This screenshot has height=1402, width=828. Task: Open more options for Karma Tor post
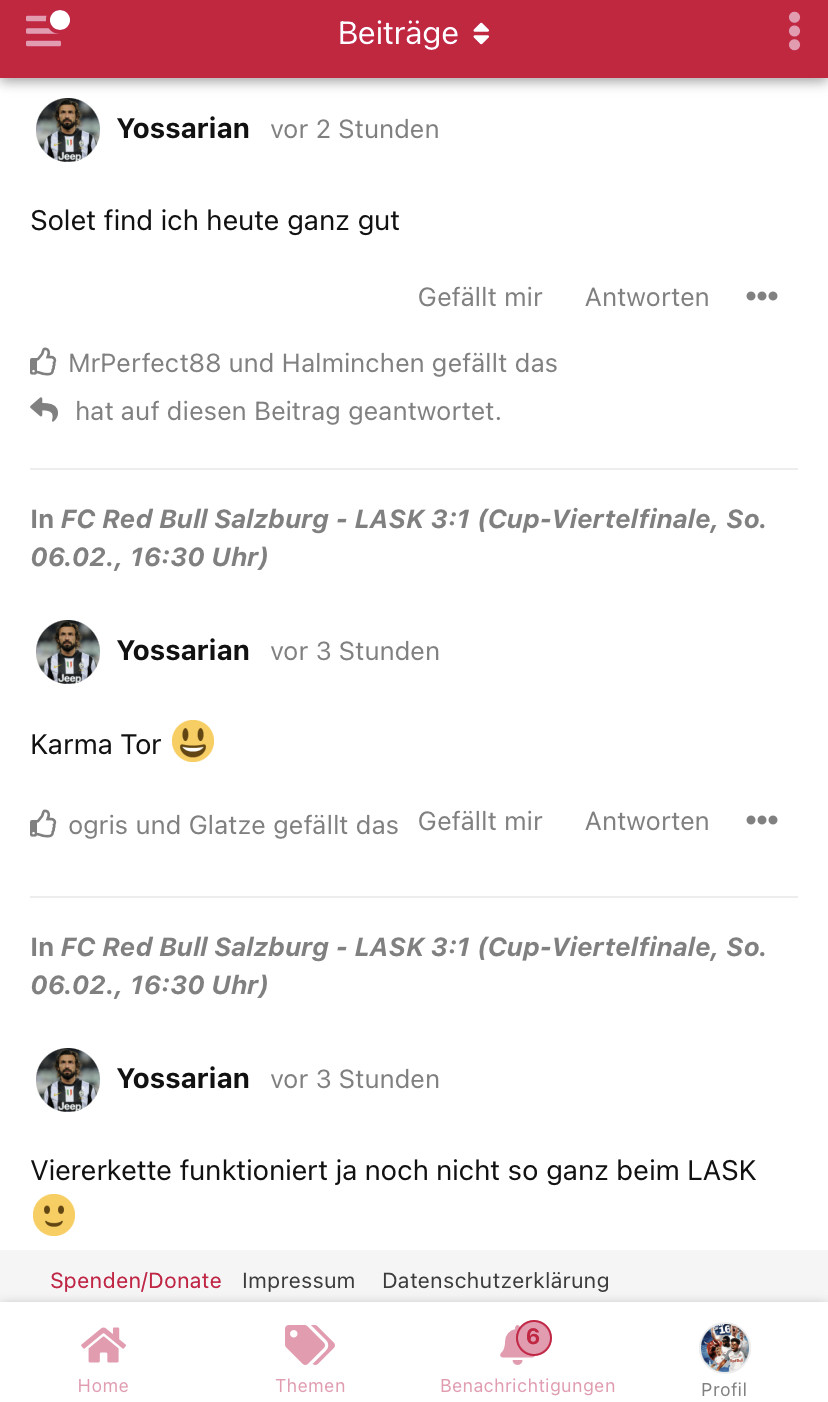(x=762, y=820)
